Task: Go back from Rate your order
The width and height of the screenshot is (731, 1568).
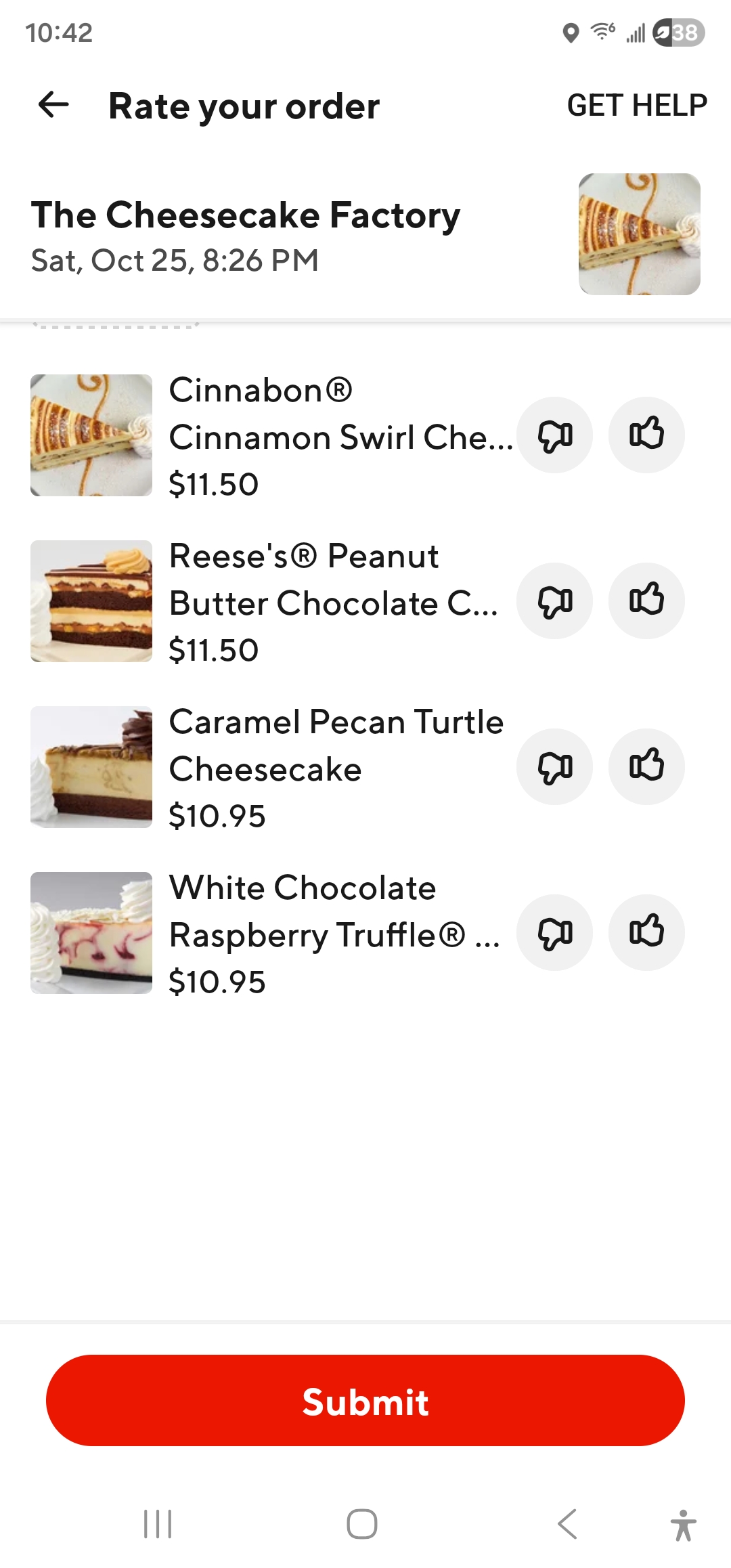Action: click(x=54, y=105)
